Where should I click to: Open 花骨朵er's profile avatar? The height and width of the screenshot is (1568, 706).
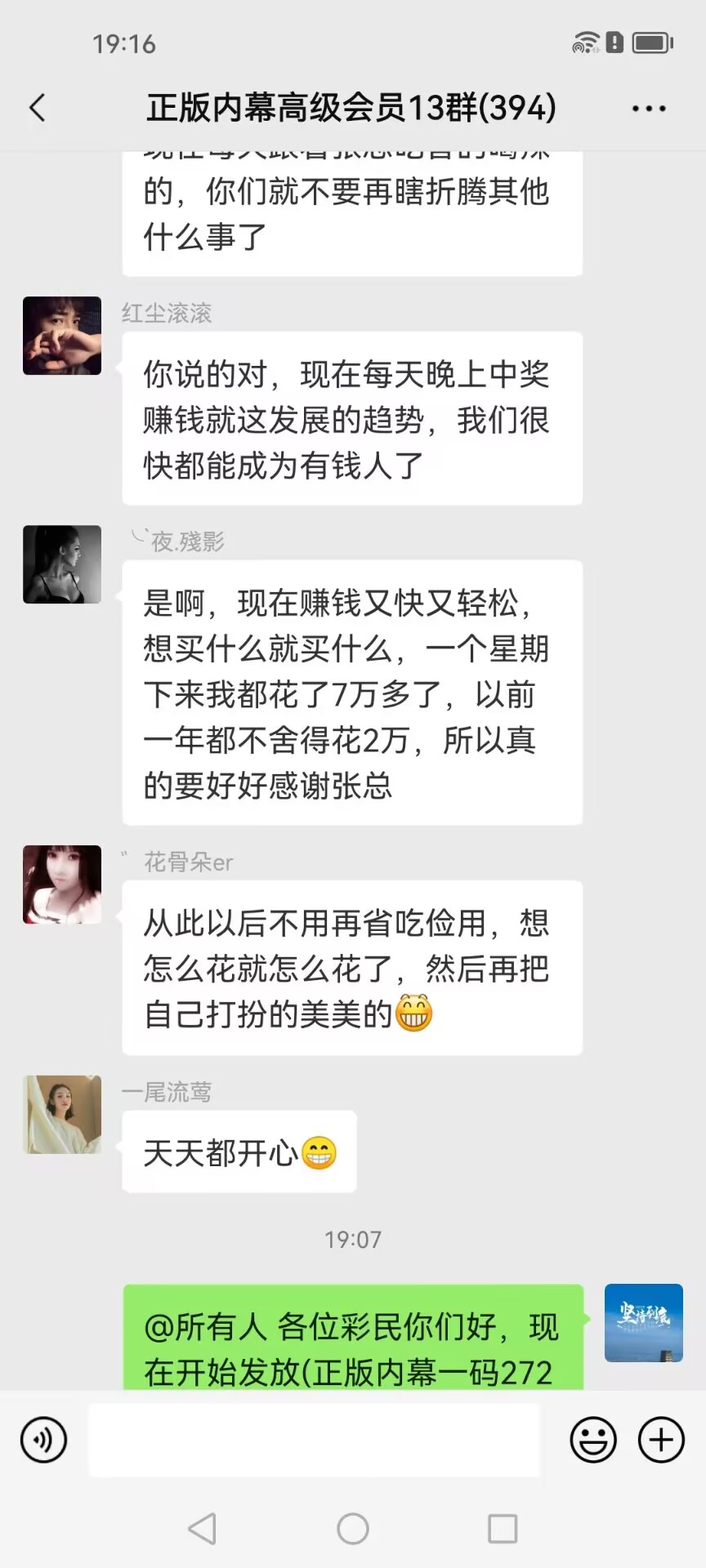coord(62,884)
